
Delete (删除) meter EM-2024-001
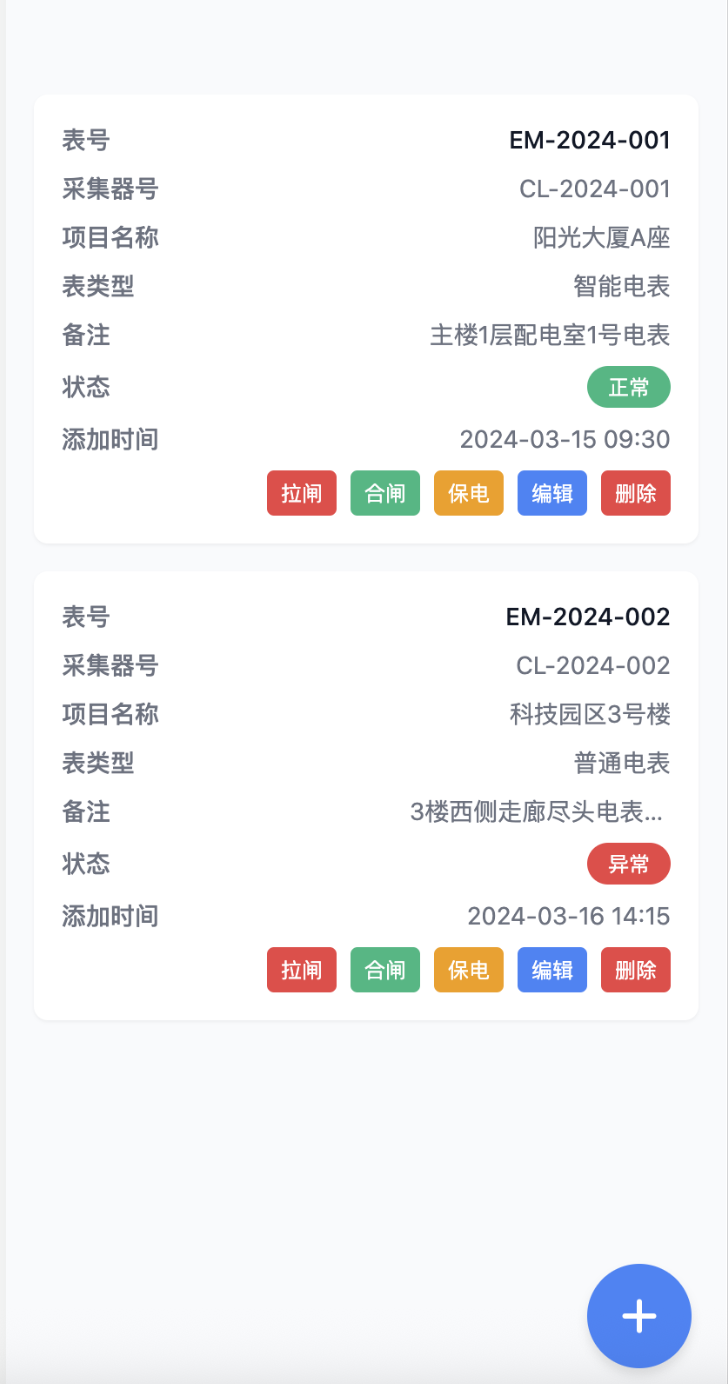[636, 493]
